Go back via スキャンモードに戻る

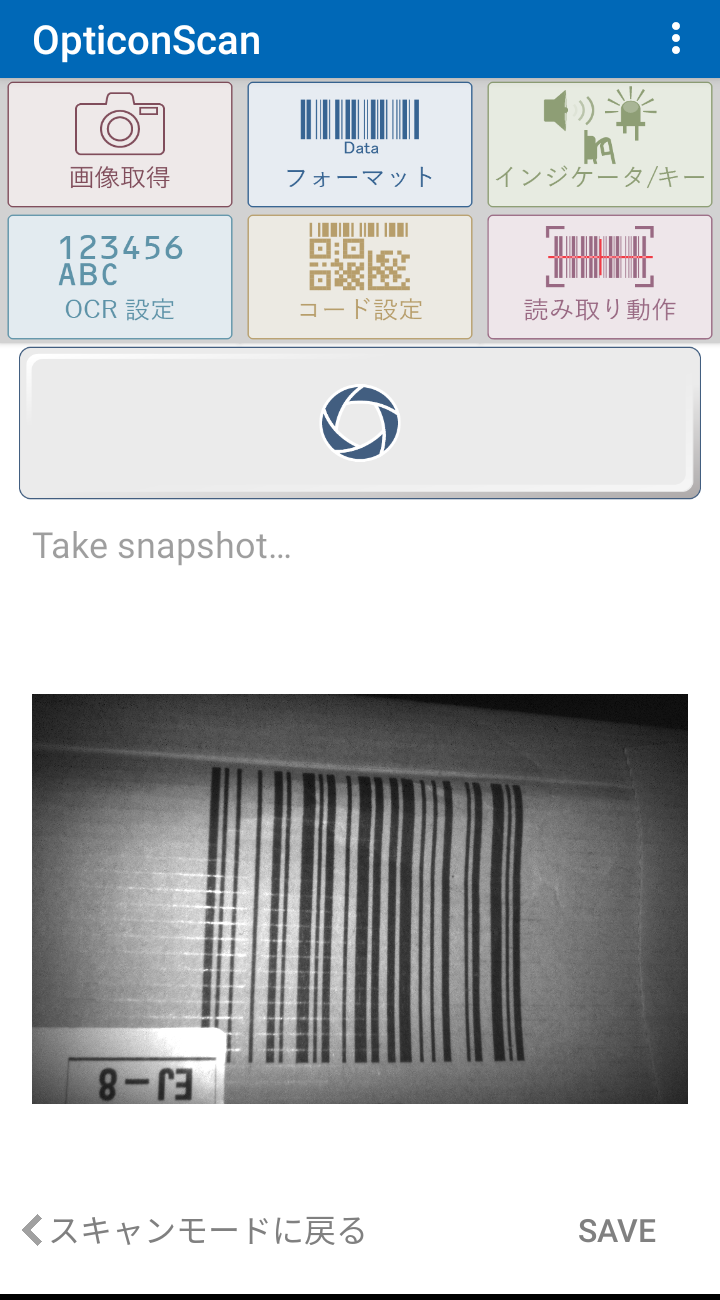pos(194,1230)
